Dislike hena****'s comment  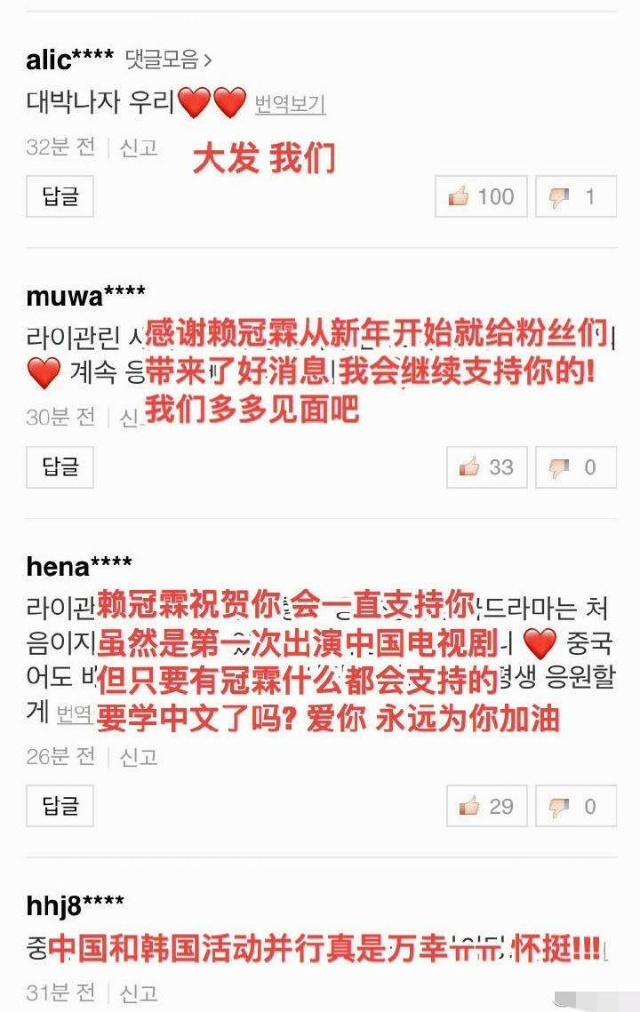click(576, 805)
